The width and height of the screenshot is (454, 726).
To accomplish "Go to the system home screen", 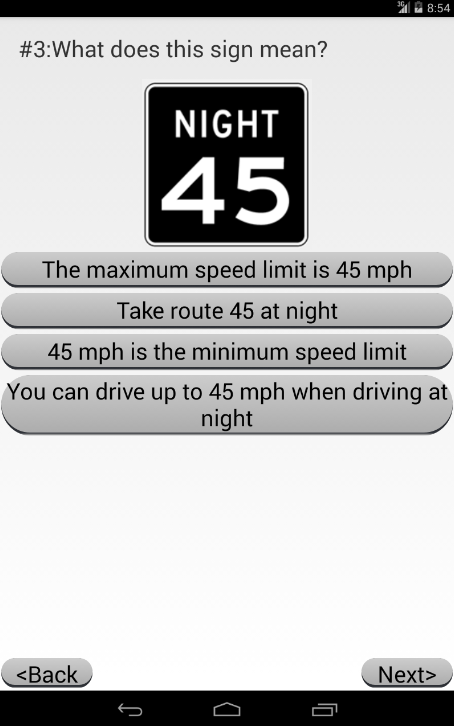I will (227, 709).
